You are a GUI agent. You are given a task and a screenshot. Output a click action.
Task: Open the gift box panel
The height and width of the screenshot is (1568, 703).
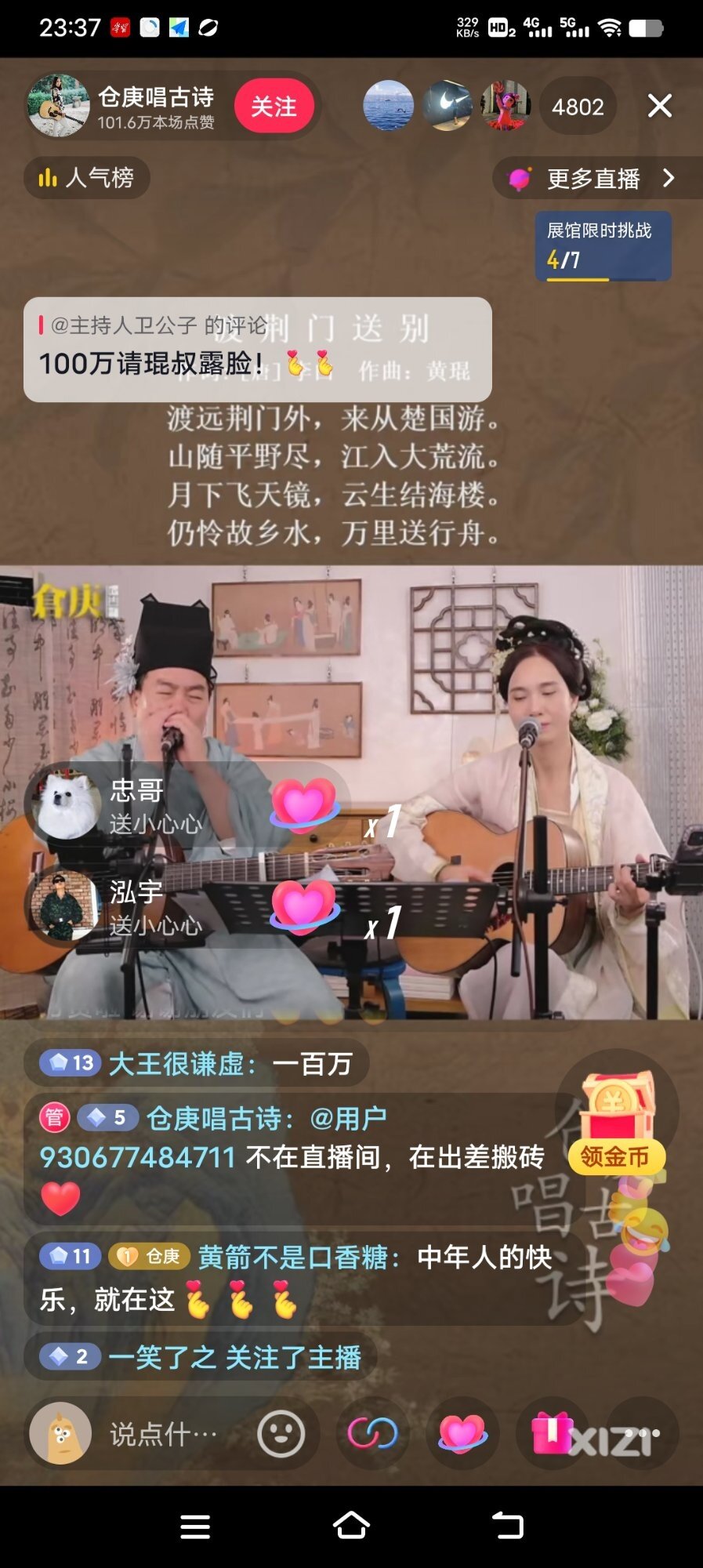click(552, 1434)
